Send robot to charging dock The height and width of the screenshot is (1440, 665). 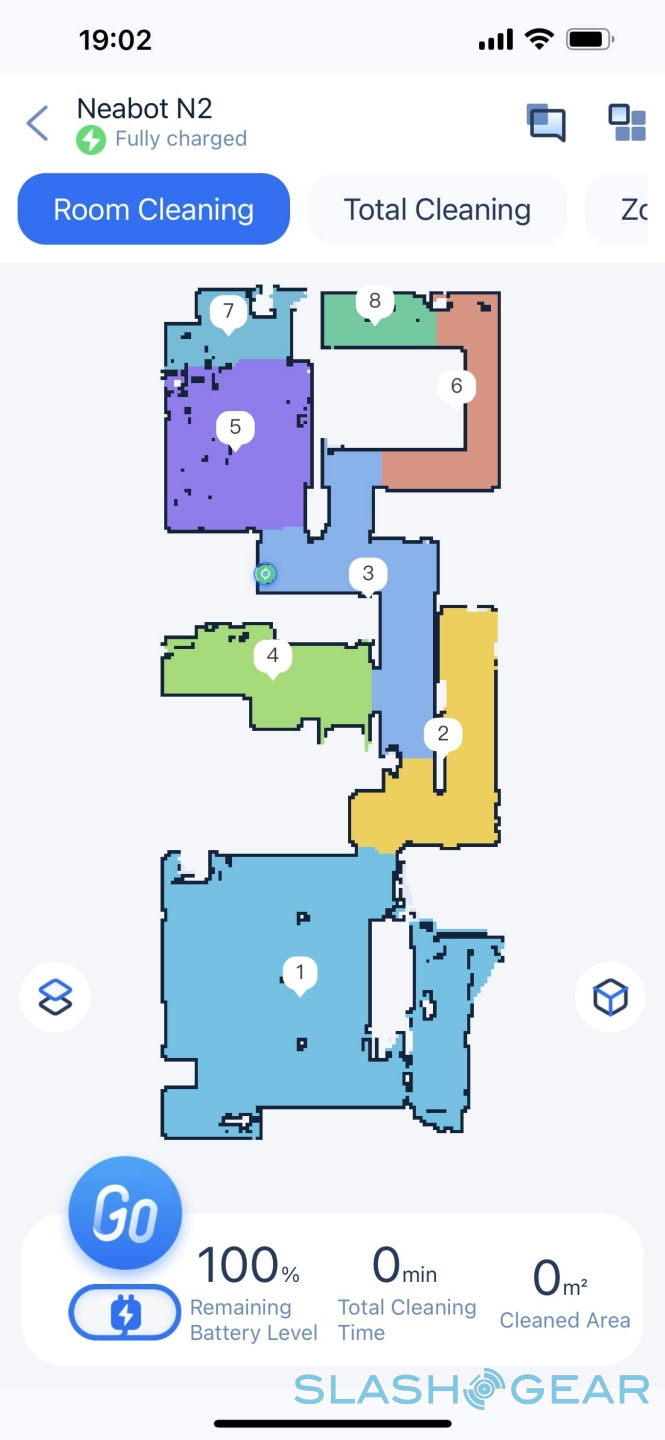pos(125,1312)
